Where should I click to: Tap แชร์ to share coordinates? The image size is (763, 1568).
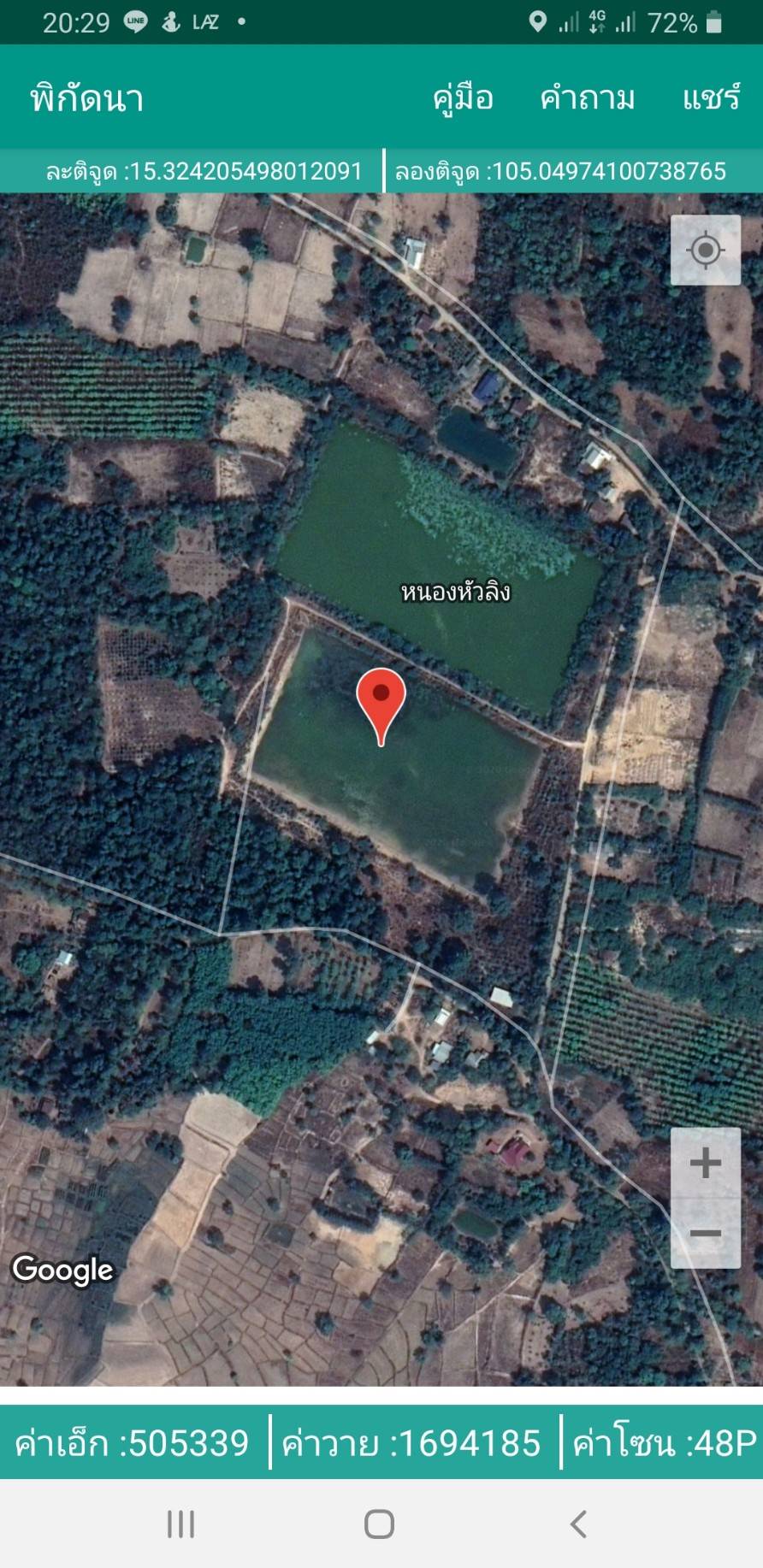711,97
